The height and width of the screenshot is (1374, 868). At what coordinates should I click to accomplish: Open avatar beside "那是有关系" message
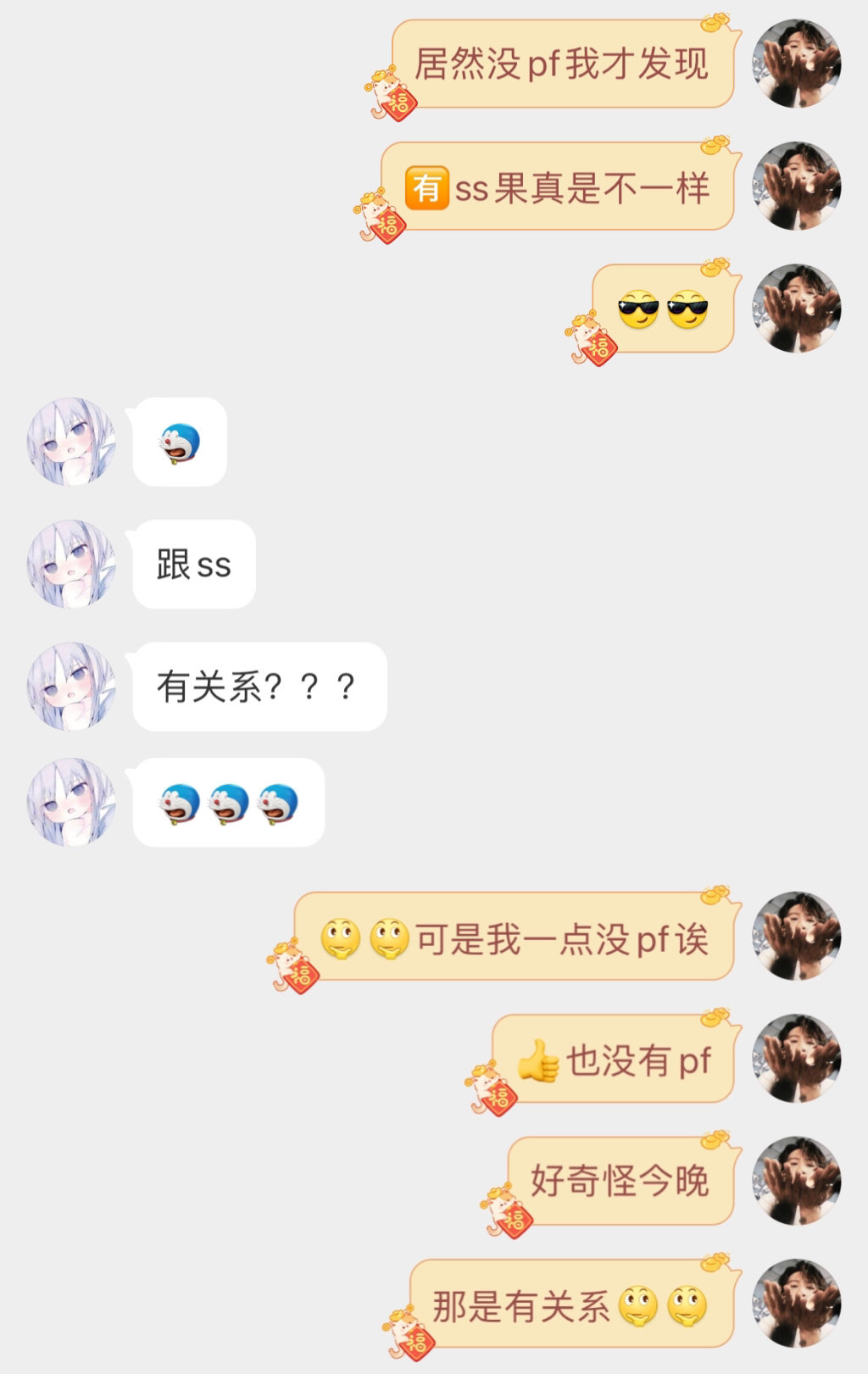tap(796, 1303)
